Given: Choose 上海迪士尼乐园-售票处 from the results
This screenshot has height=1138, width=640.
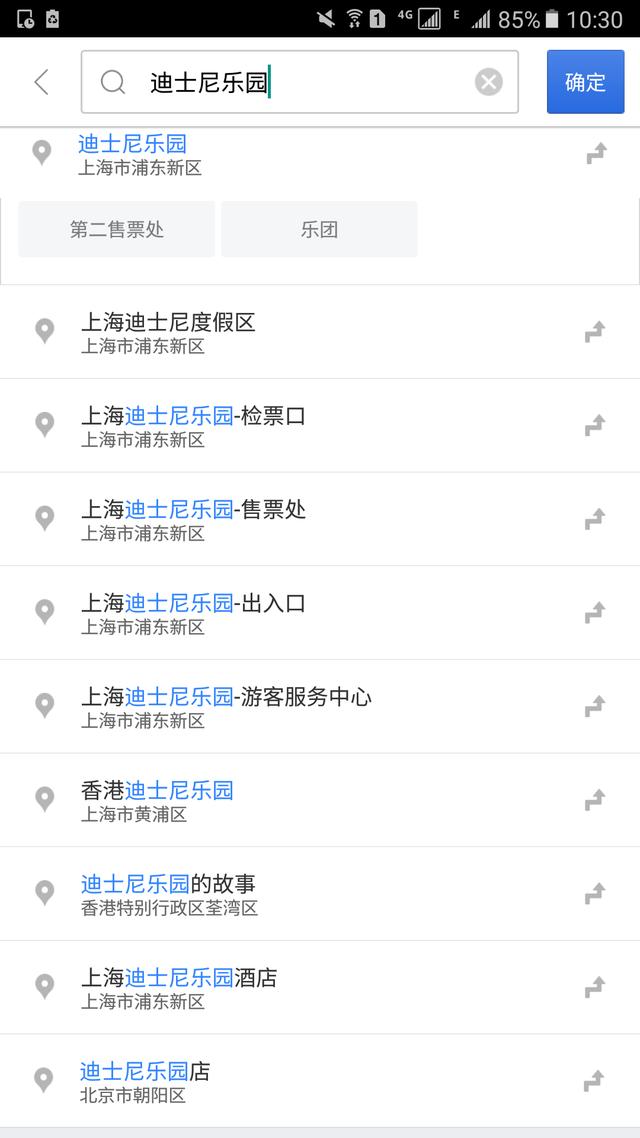Looking at the screenshot, I should (x=320, y=519).
